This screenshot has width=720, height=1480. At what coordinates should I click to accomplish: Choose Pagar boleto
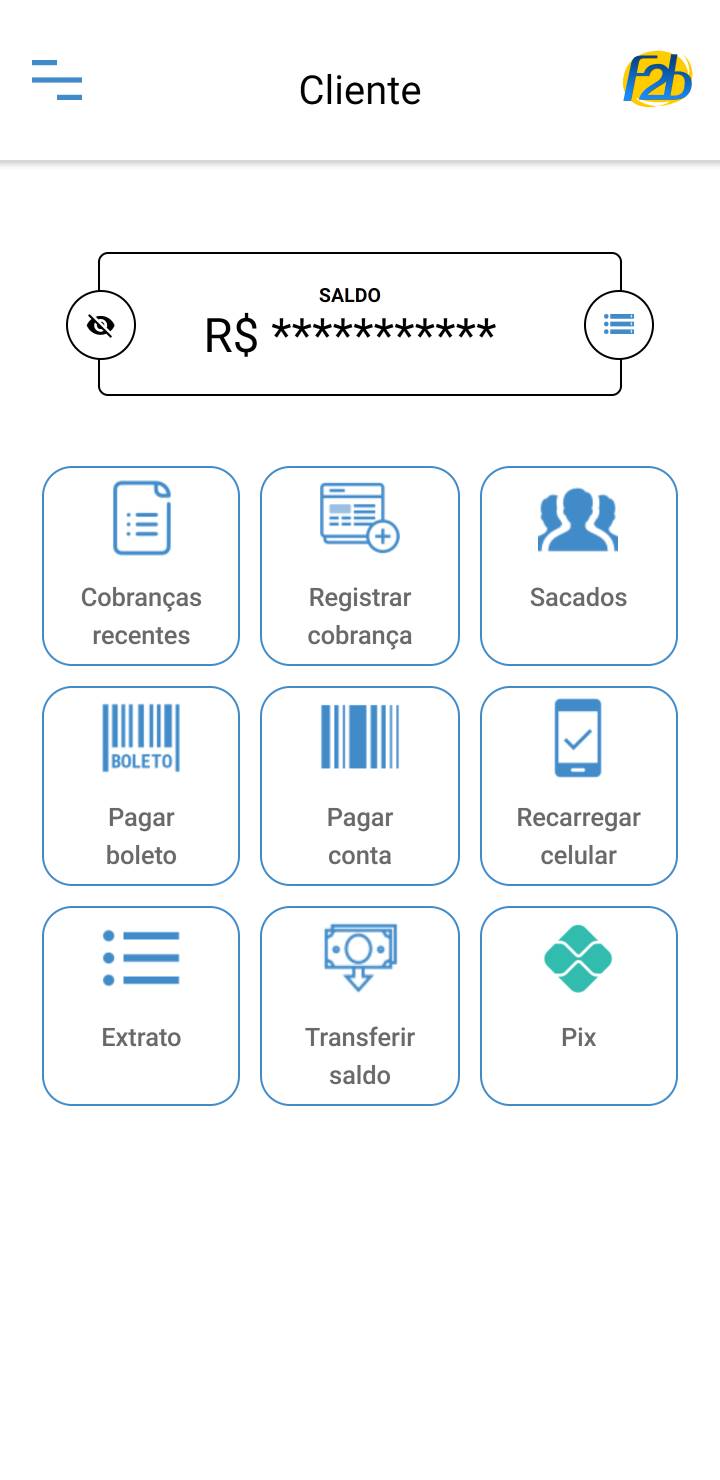141,786
